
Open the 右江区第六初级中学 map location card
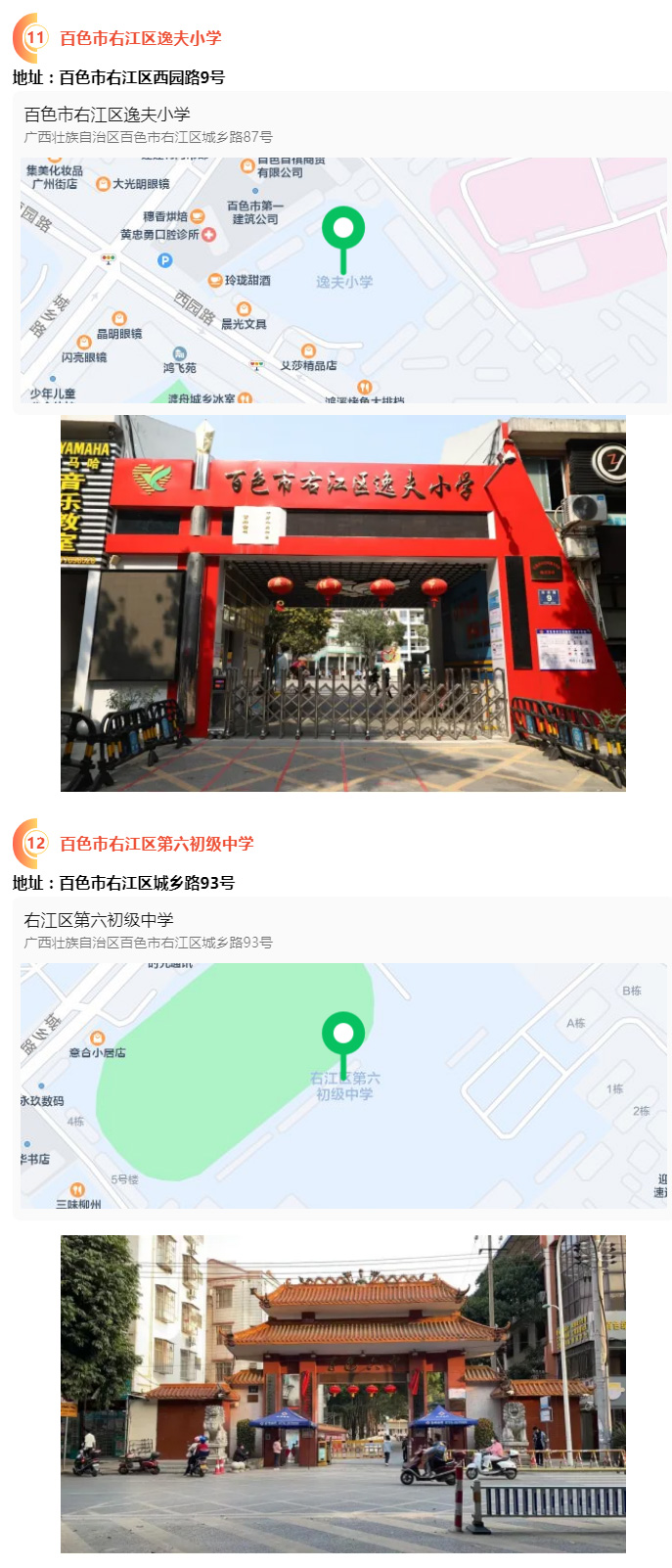(342, 1057)
